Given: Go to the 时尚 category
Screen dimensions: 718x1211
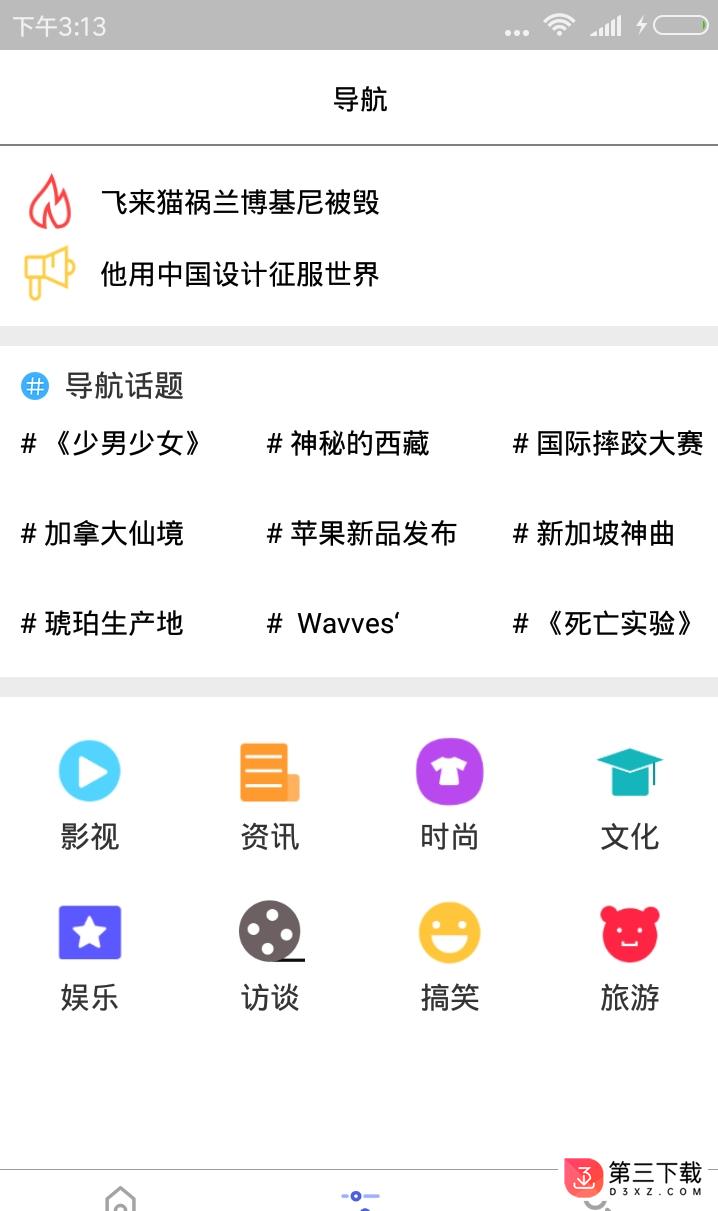Looking at the screenshot, I should click(x=450, y=796).
